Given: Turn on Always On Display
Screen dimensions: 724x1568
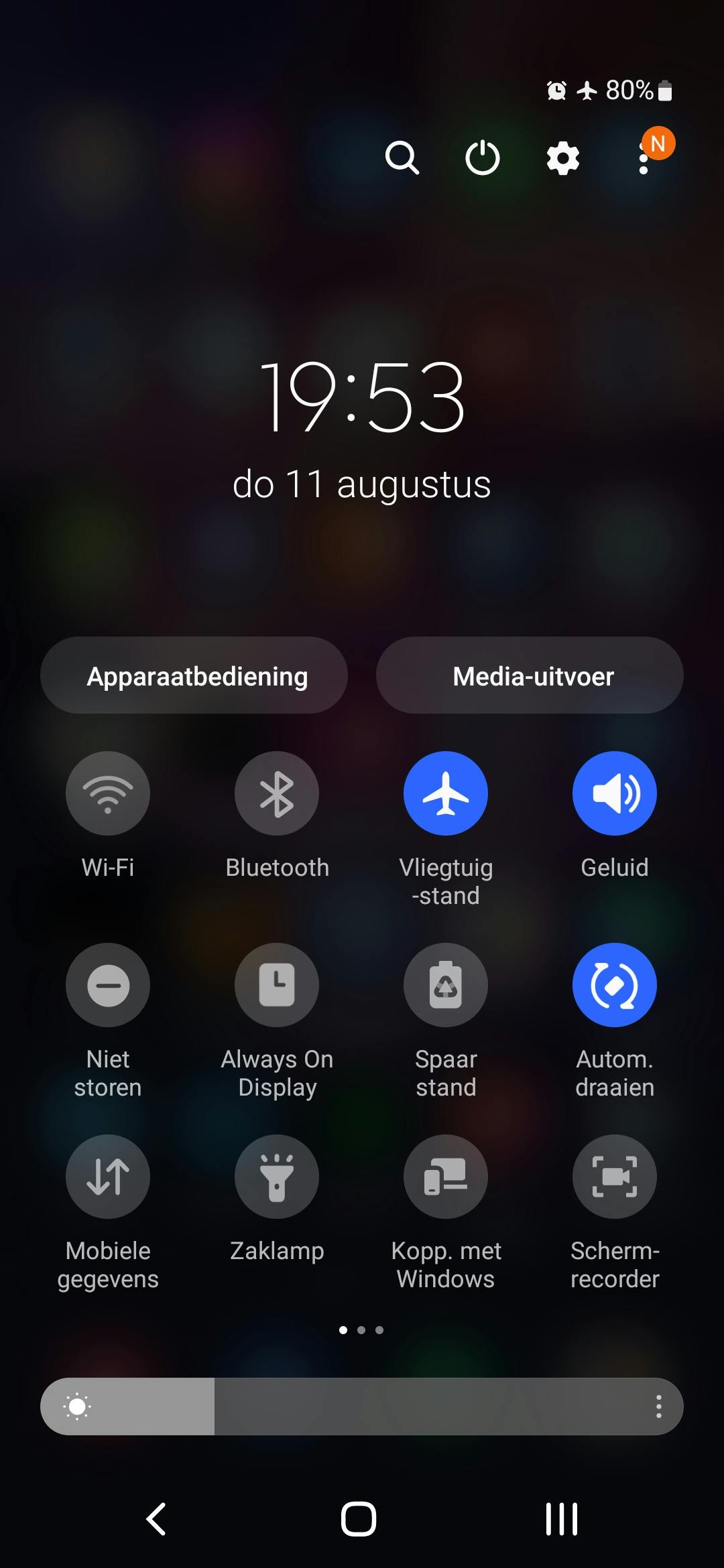Looking at the screenshot, I should click(x=277, y=985).
